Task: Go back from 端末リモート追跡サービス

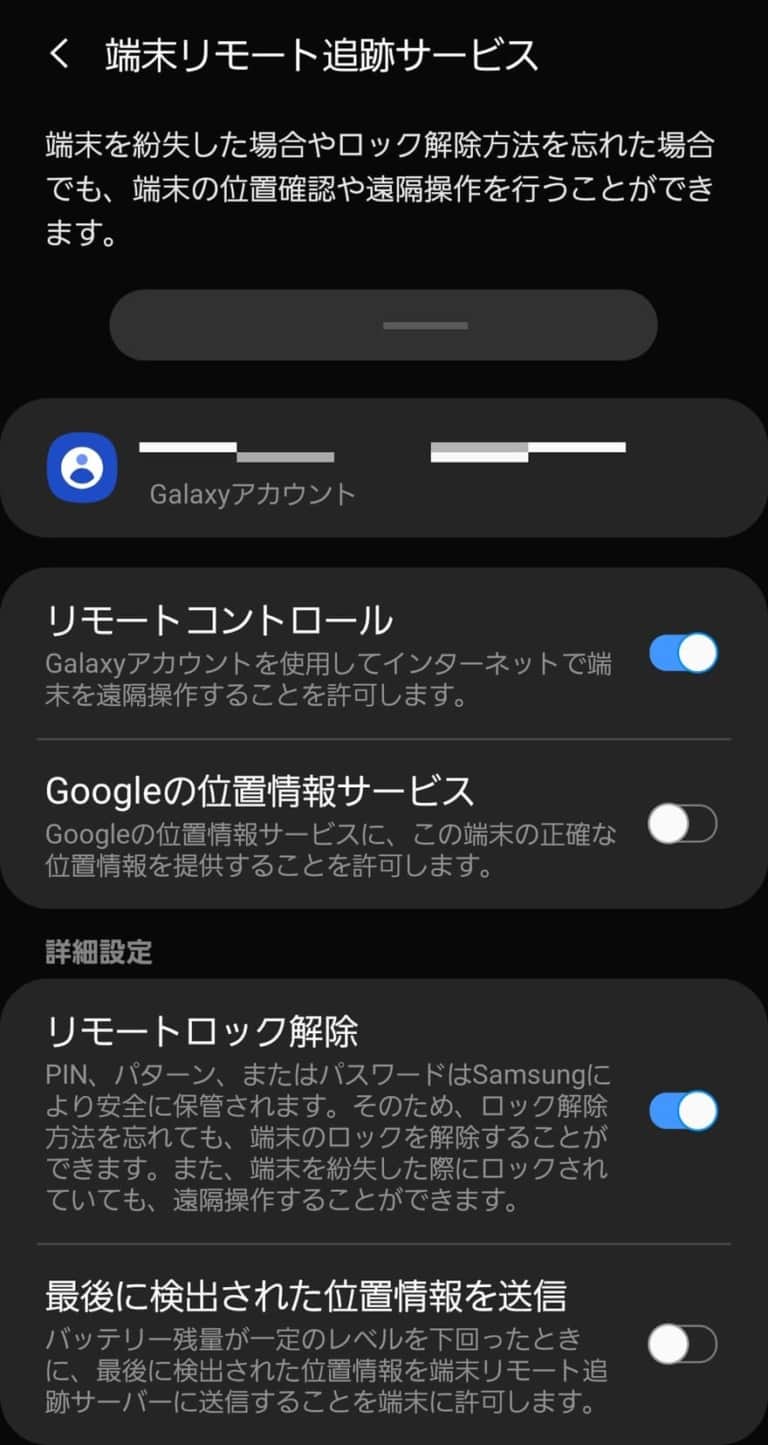Action: point(60,56)
